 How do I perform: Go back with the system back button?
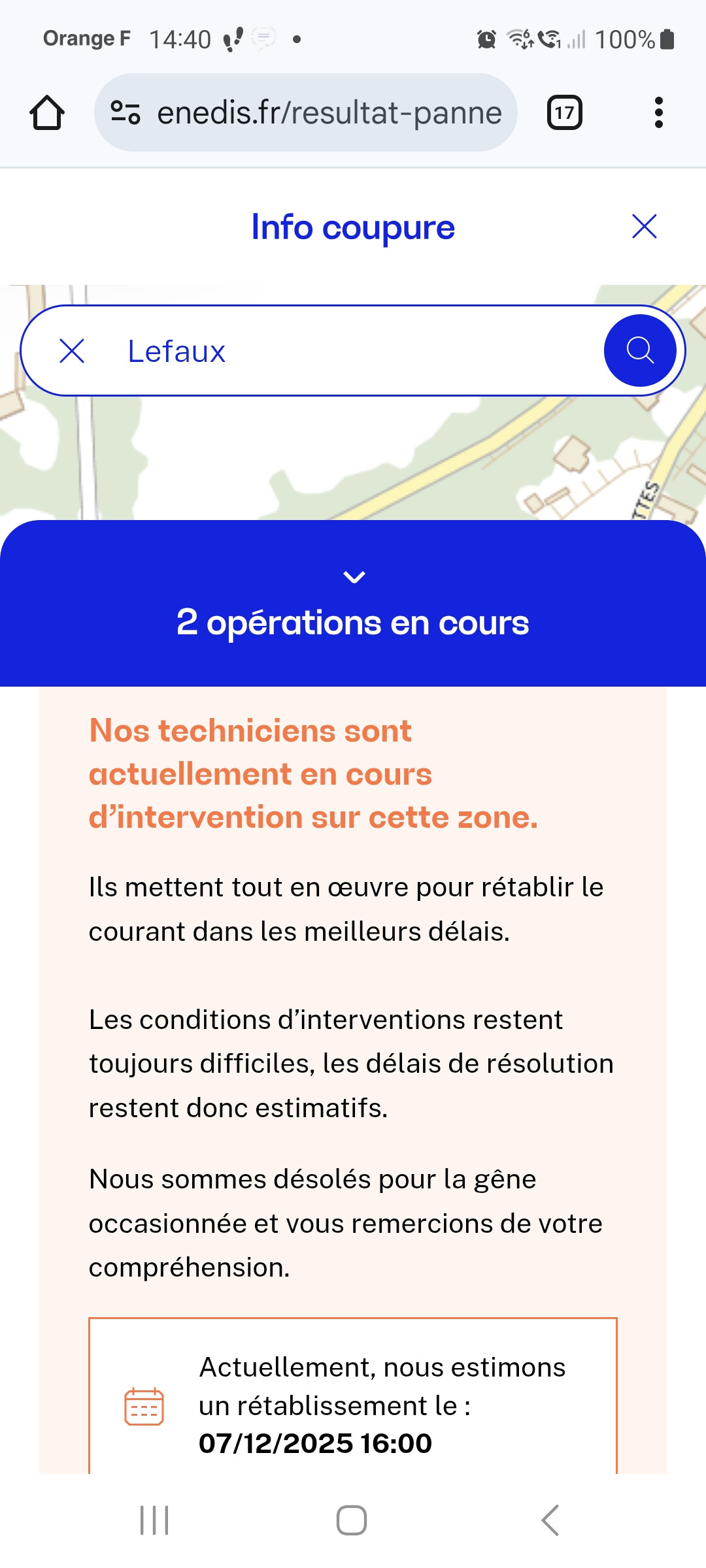click(x=550, y=1520)
